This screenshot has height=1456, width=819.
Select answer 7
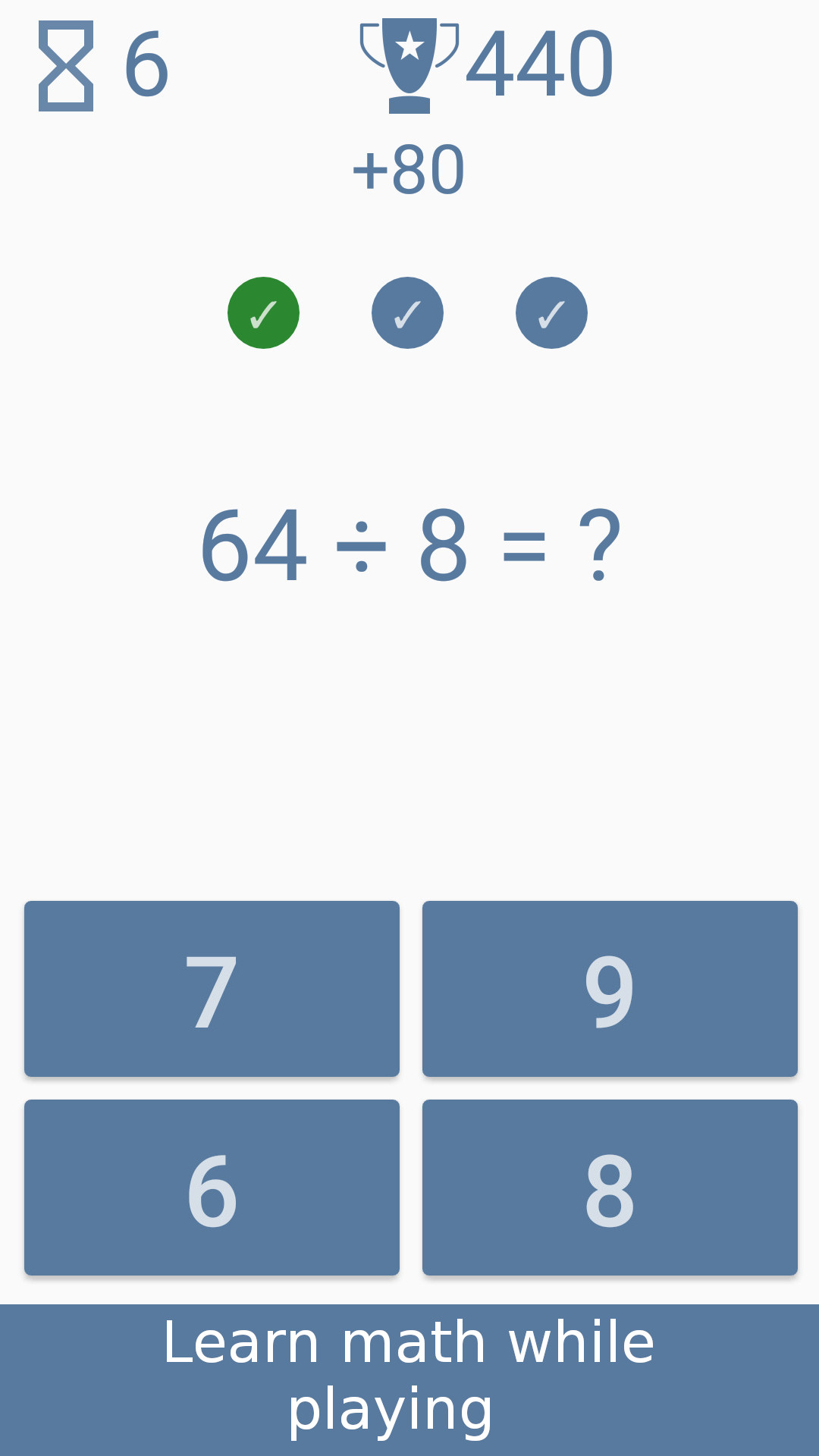point(212,988)
